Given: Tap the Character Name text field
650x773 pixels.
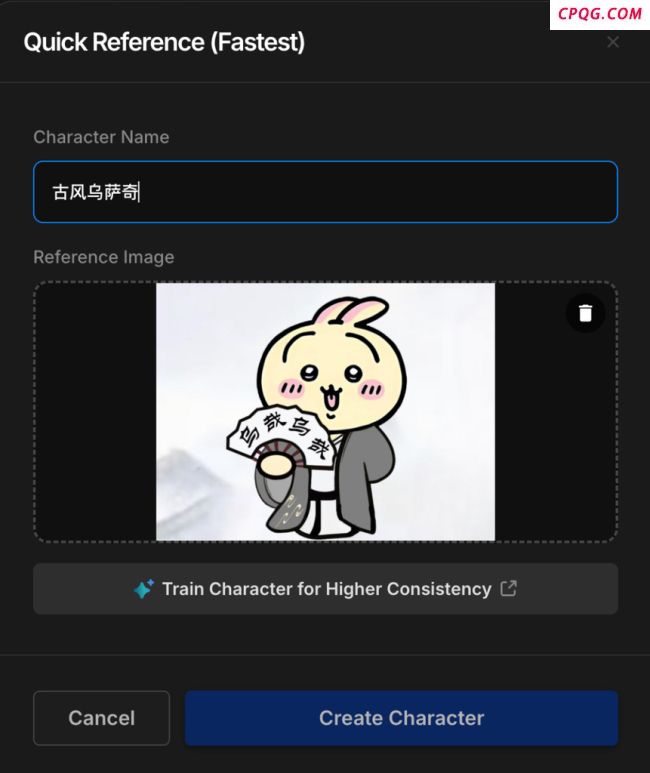Looking at the screenshot, I should [325, 192].
